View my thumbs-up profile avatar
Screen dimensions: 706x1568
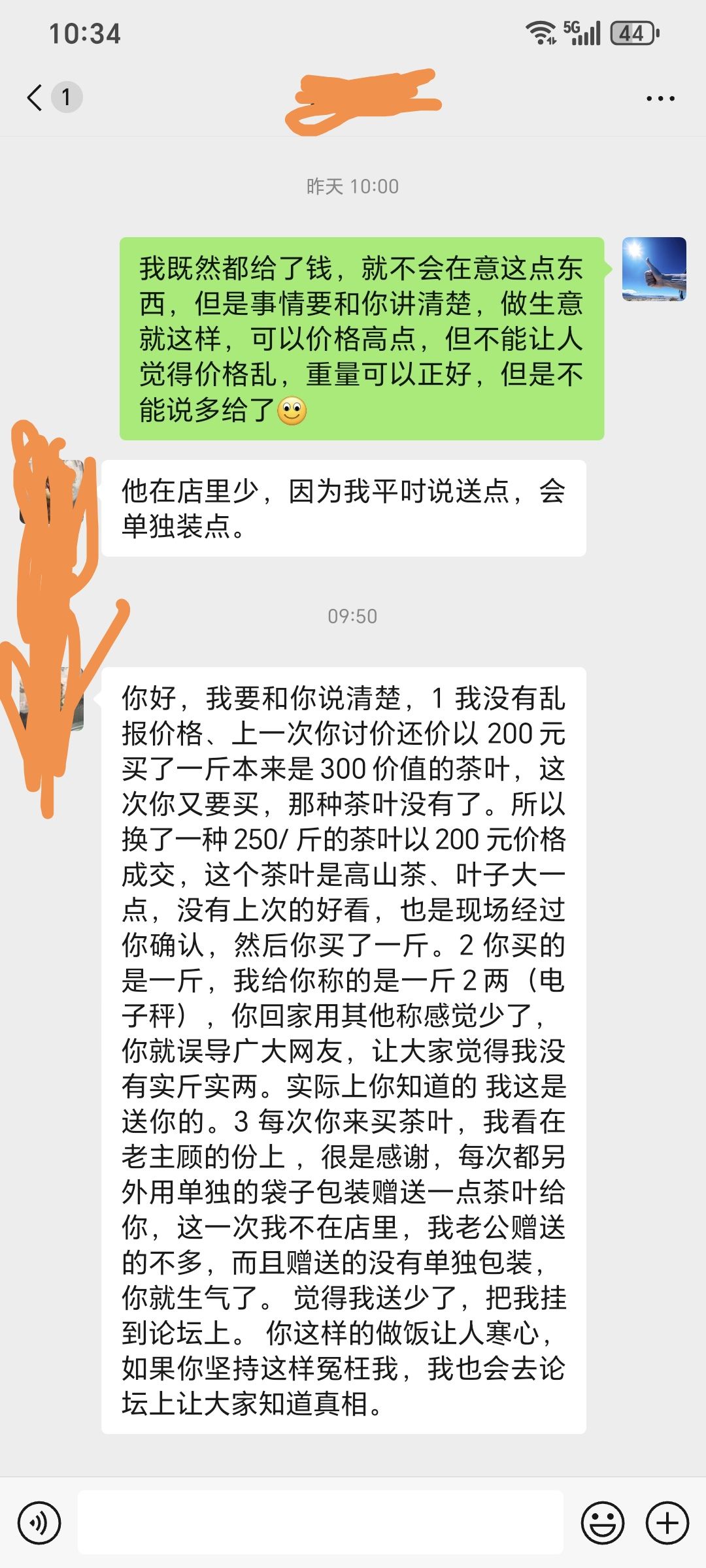pyautogui.click(x=654, y=269)
